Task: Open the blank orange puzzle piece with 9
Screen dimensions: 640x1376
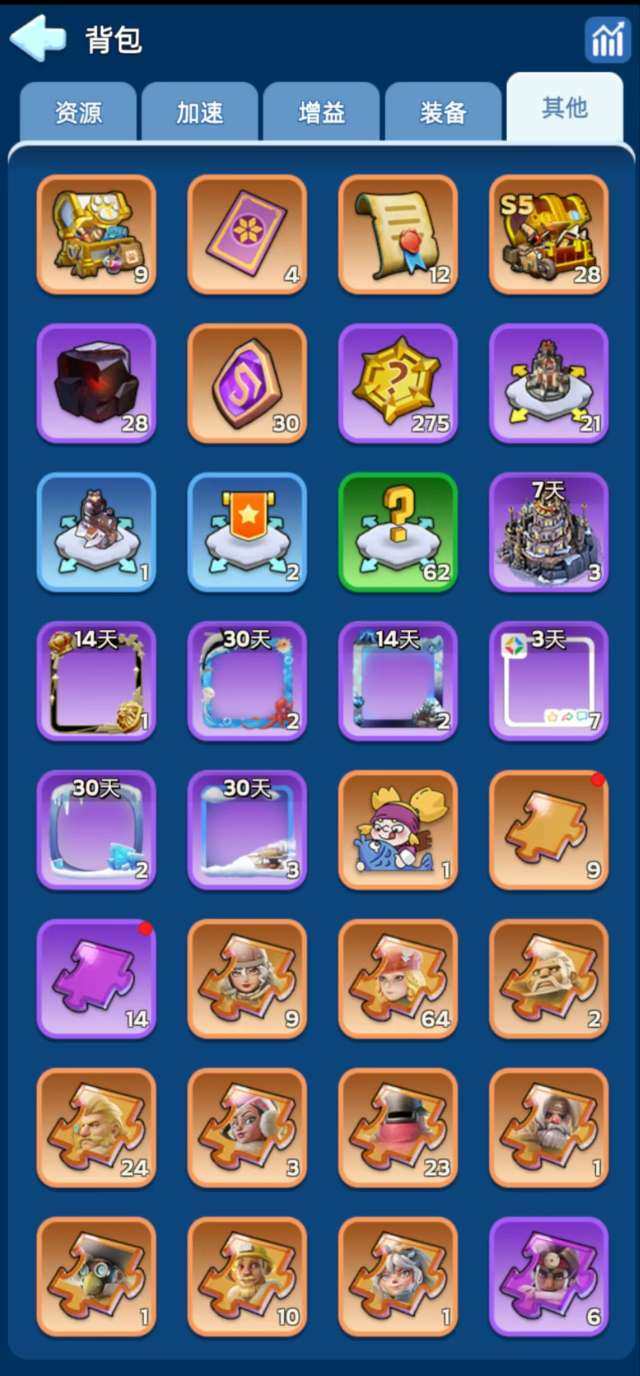Action: [x=548, y=830]
